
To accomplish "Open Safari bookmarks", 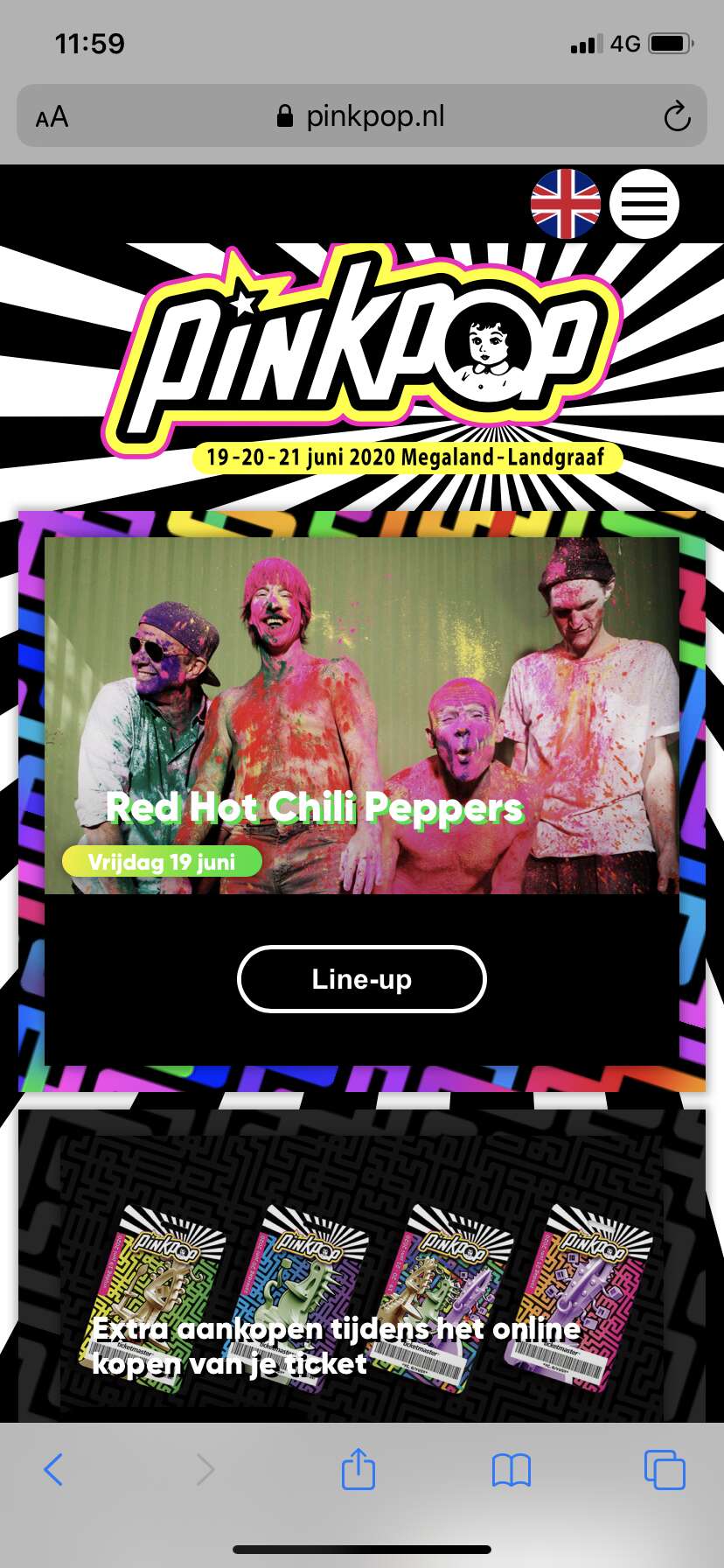I will tap(512, 1470).
